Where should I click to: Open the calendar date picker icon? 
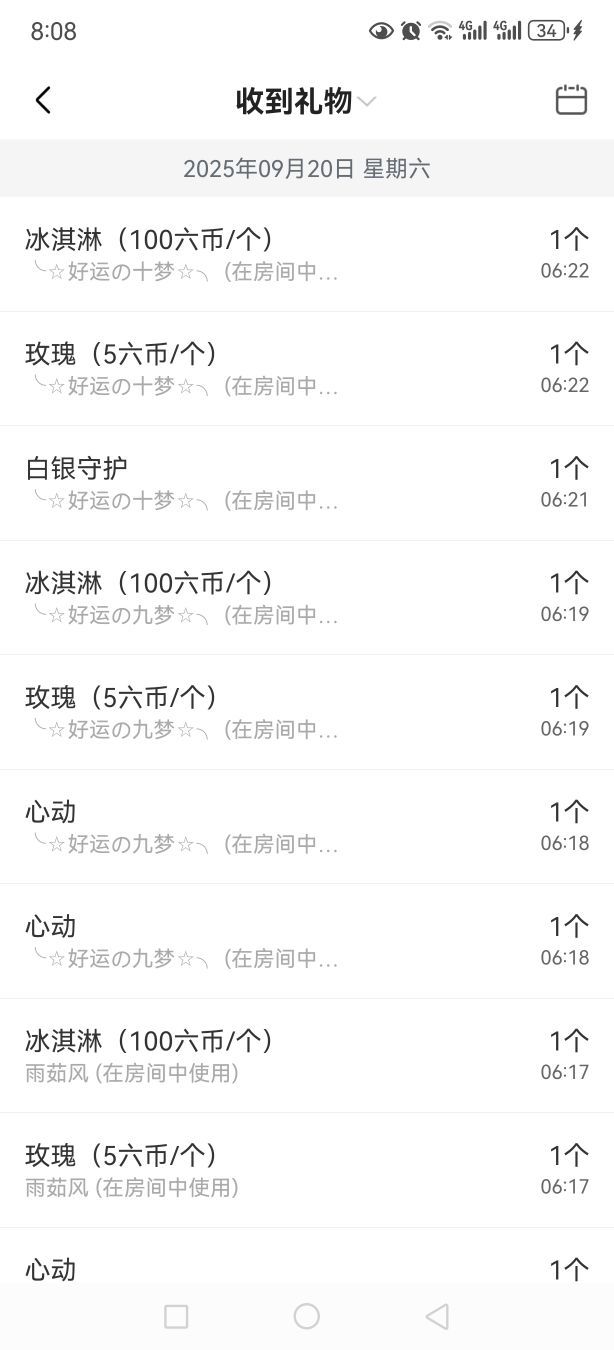pos(571,100)
